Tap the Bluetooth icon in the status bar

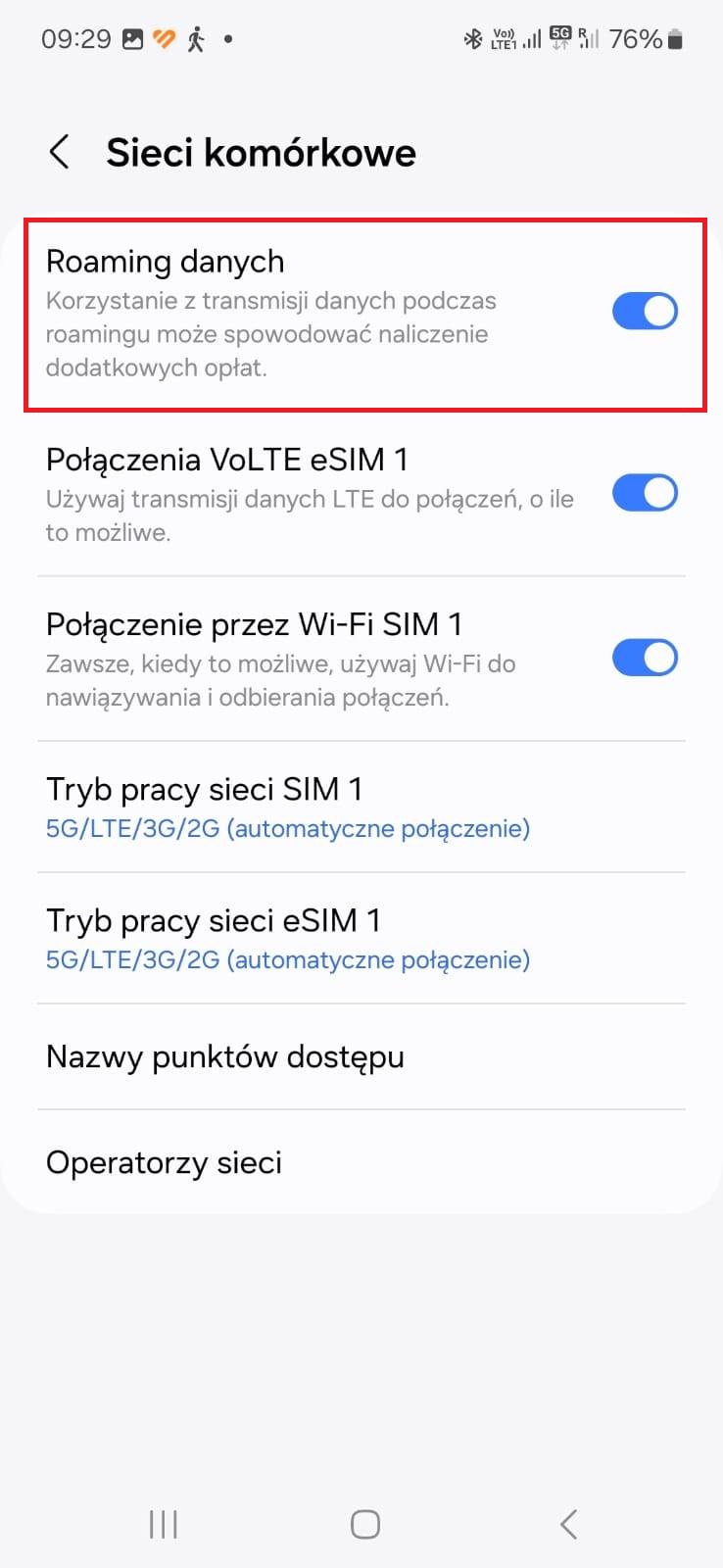click(473, 38)
